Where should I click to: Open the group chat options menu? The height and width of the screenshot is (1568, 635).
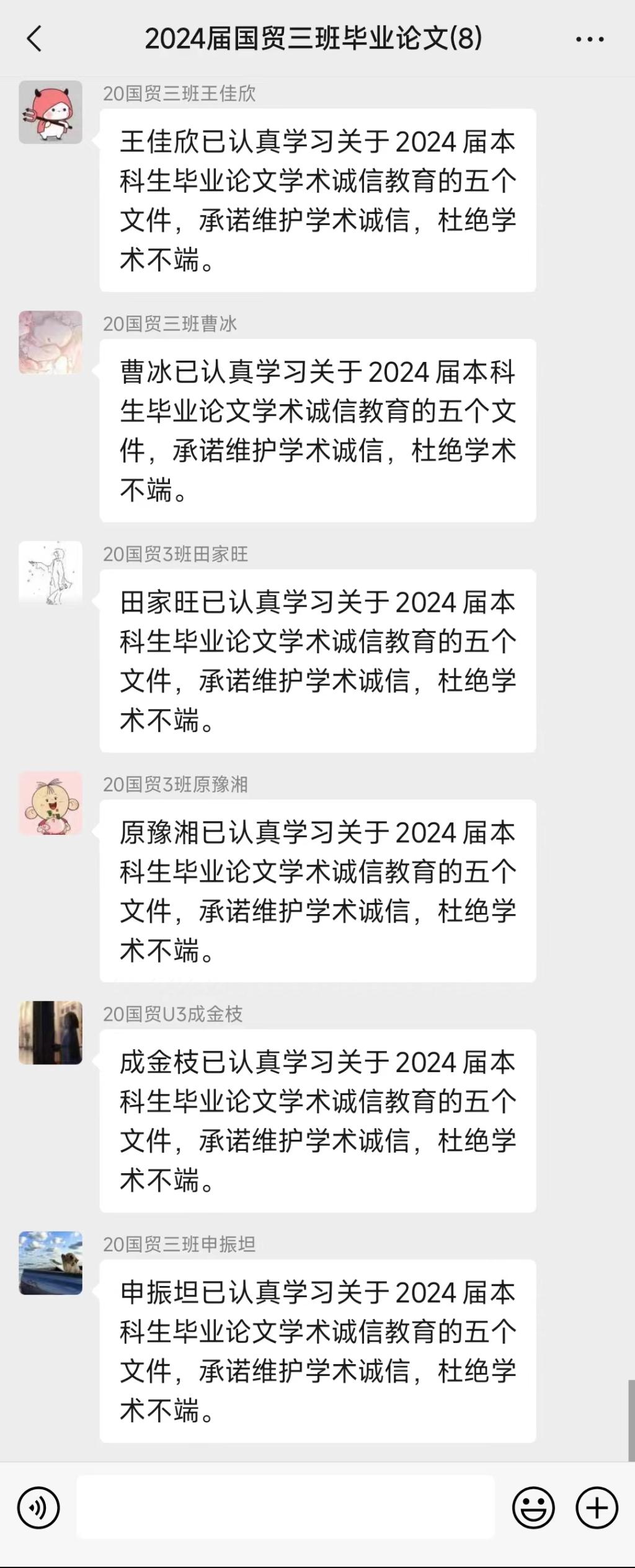click(589, 40)
